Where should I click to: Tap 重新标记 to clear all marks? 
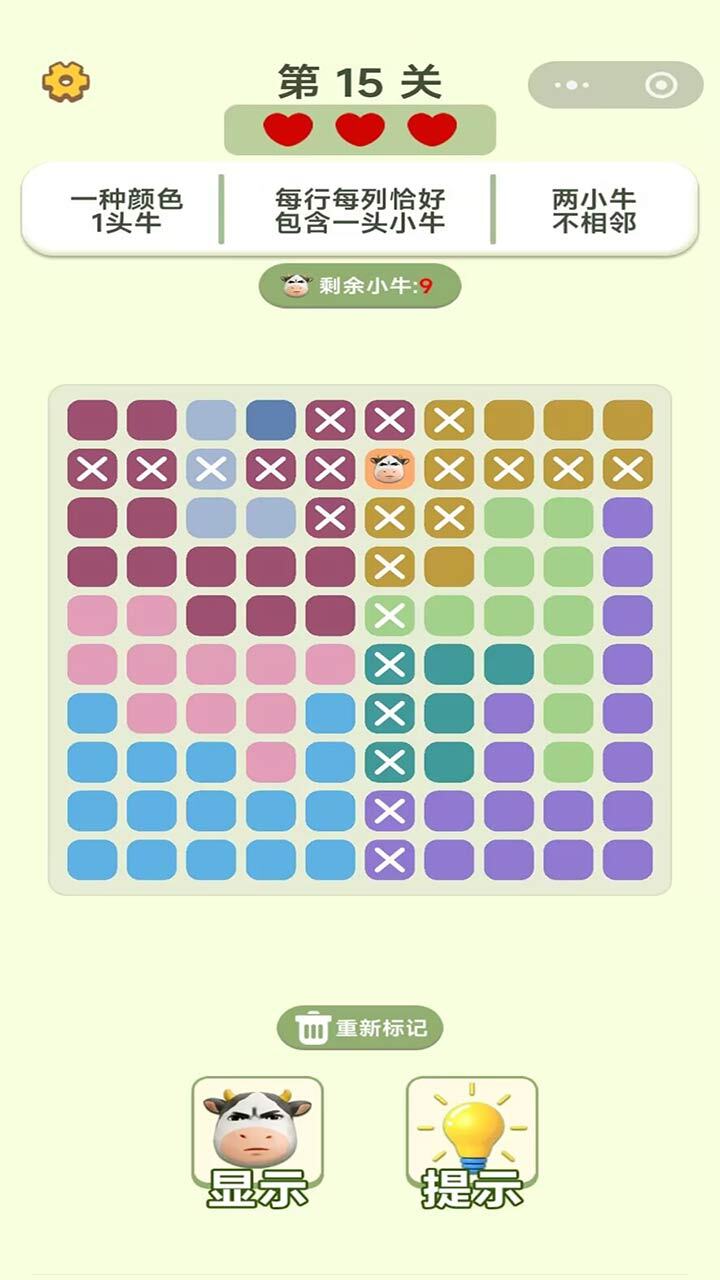360,1027
